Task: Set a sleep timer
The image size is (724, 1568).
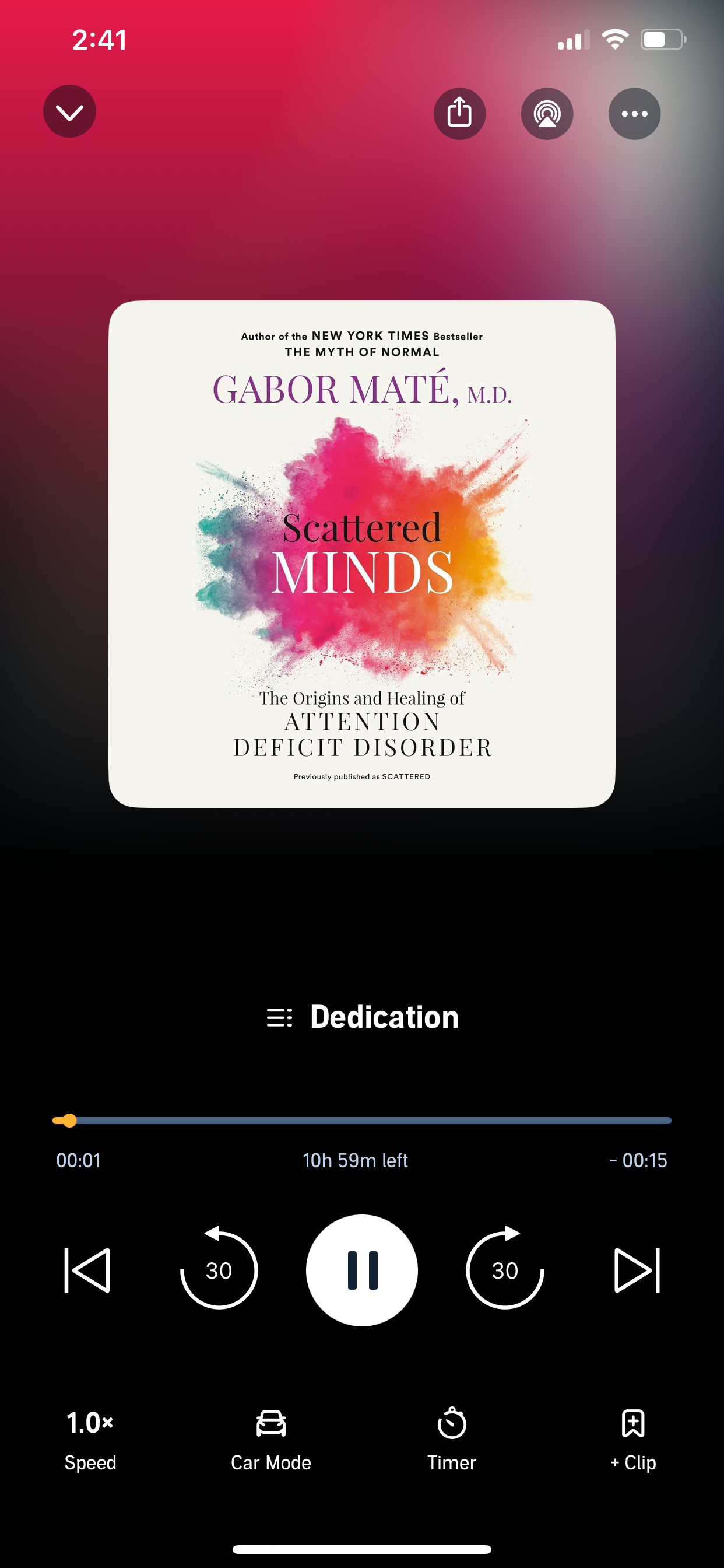Action: [x=451, y=1439]
